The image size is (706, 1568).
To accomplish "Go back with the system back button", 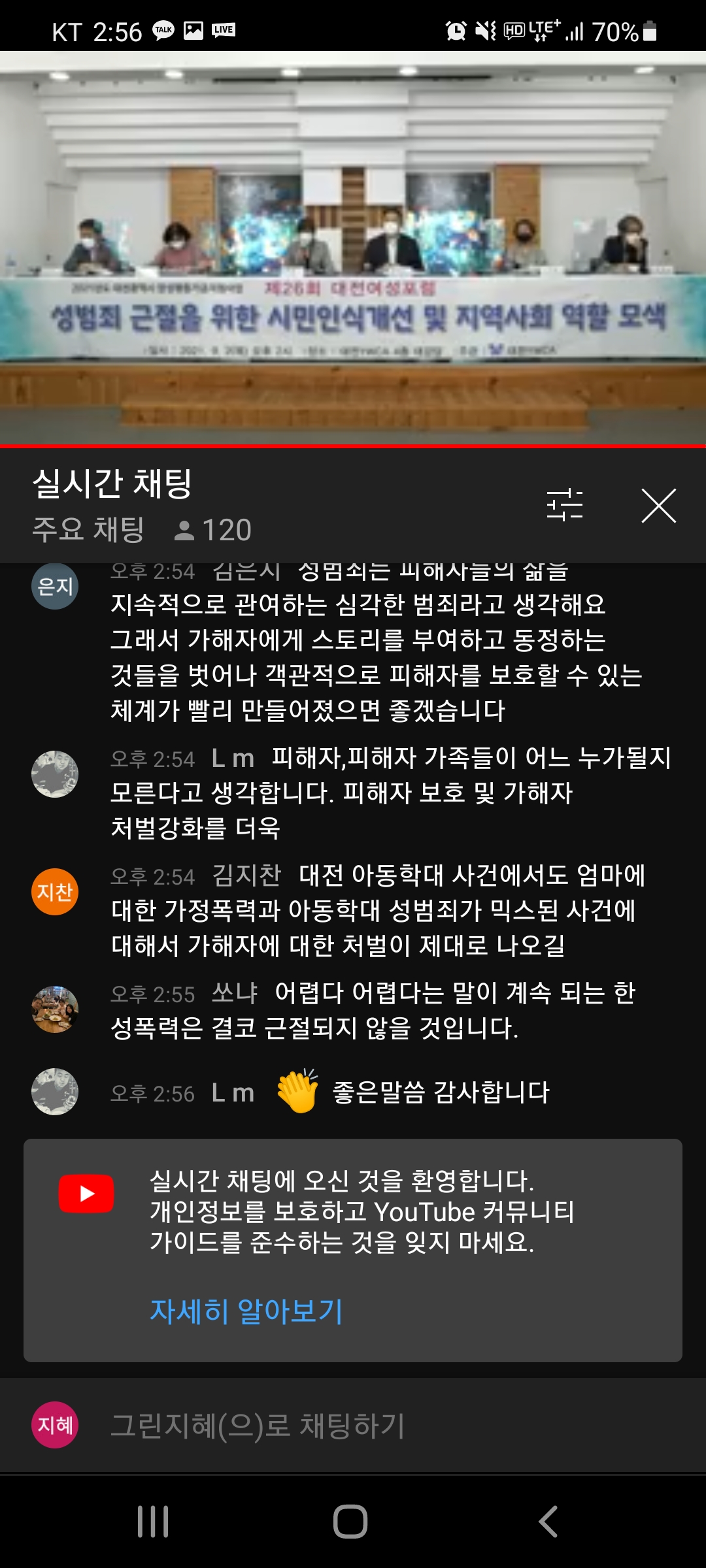I will pos(548,1521).
